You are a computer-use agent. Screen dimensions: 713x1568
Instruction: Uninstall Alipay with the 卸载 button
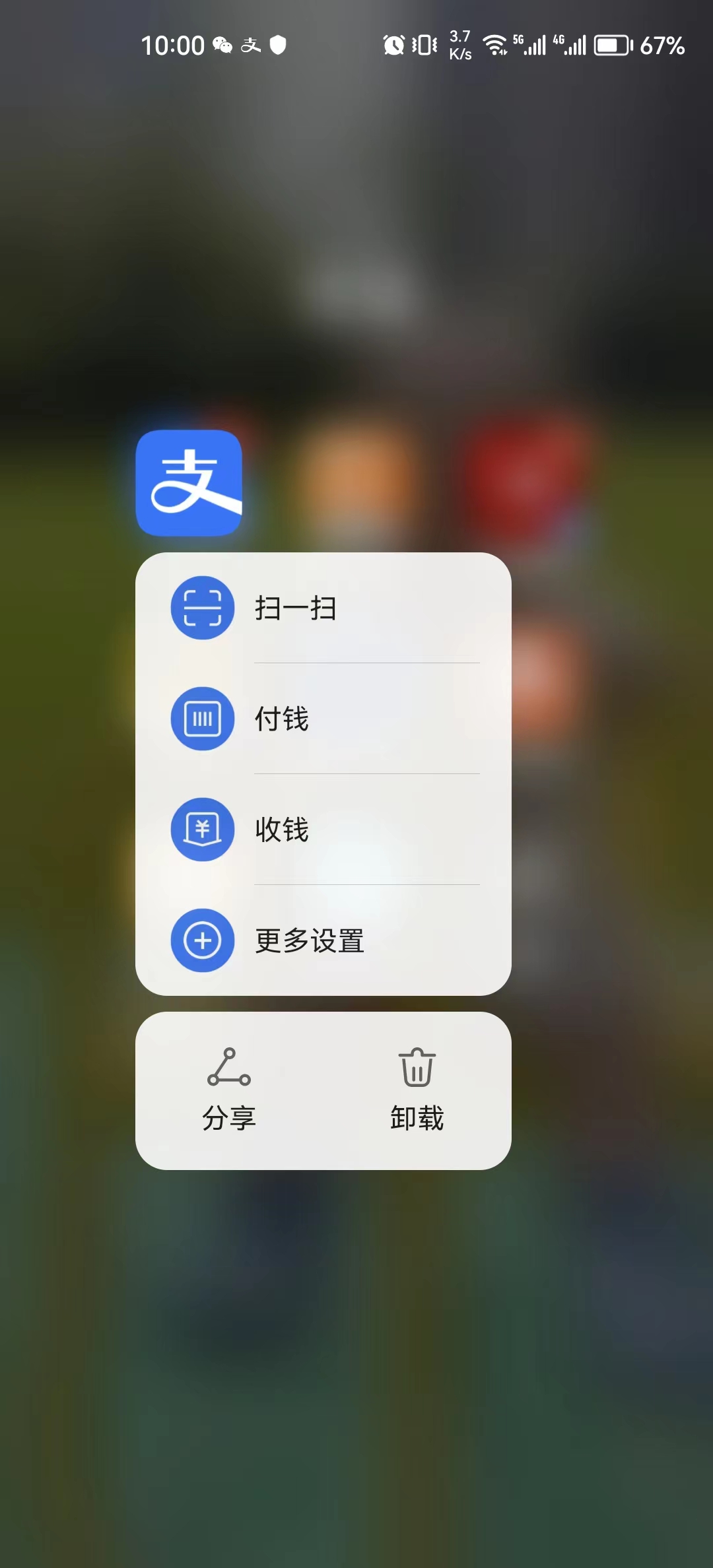tap(417, 1090)
